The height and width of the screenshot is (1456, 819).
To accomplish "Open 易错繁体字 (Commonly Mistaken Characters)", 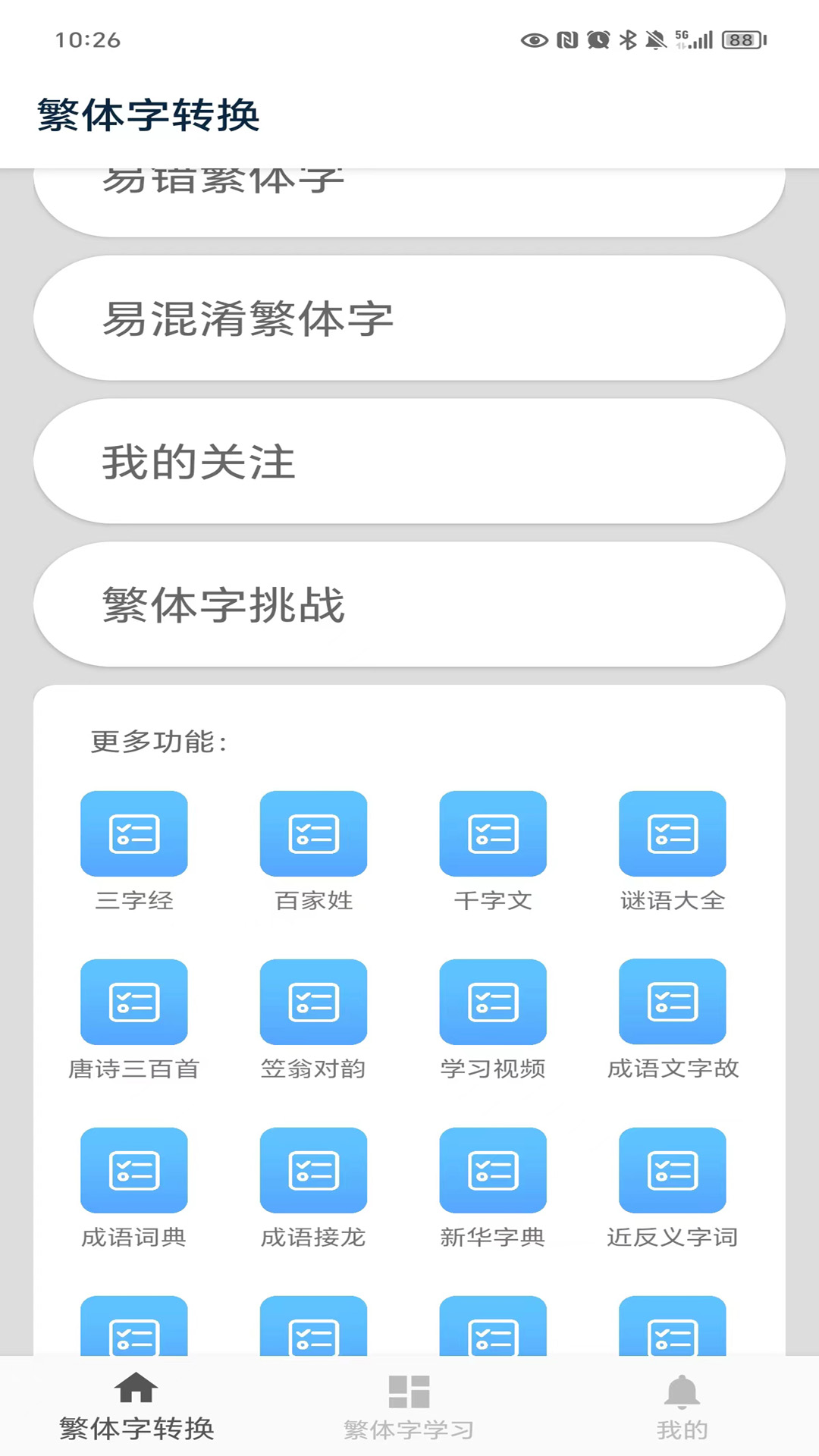I will 409,182.
